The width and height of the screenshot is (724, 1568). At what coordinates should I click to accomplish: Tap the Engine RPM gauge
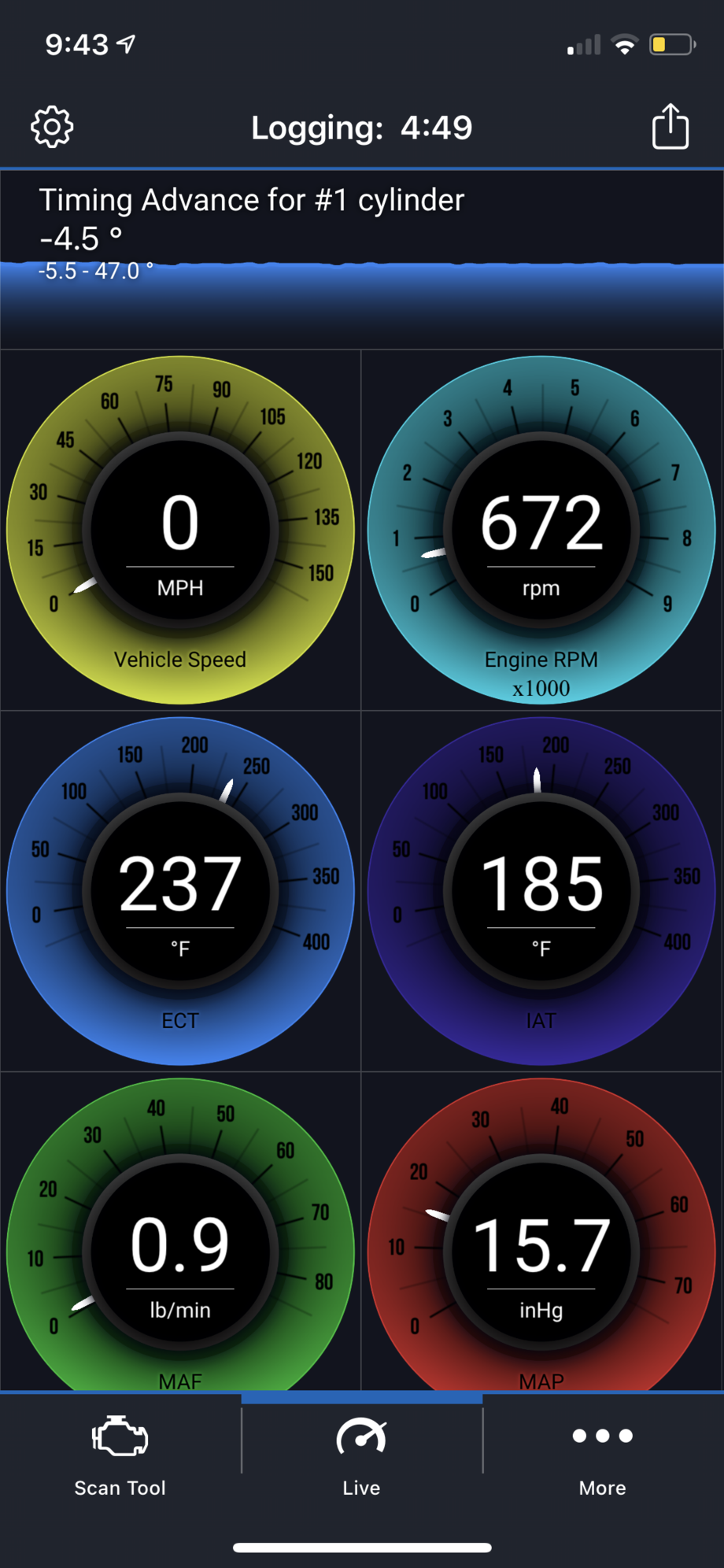(541, 530)
